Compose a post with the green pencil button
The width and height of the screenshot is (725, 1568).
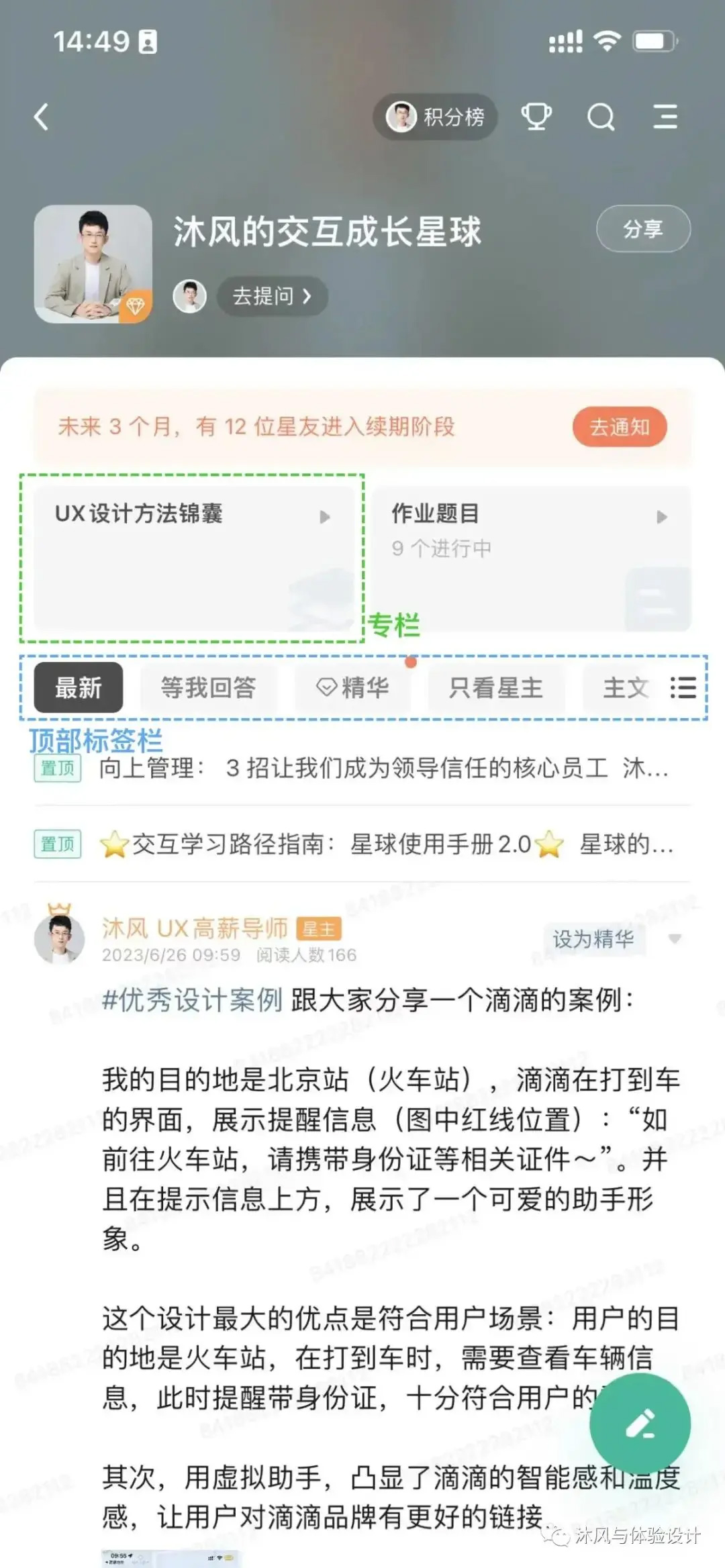(640, 1423)
